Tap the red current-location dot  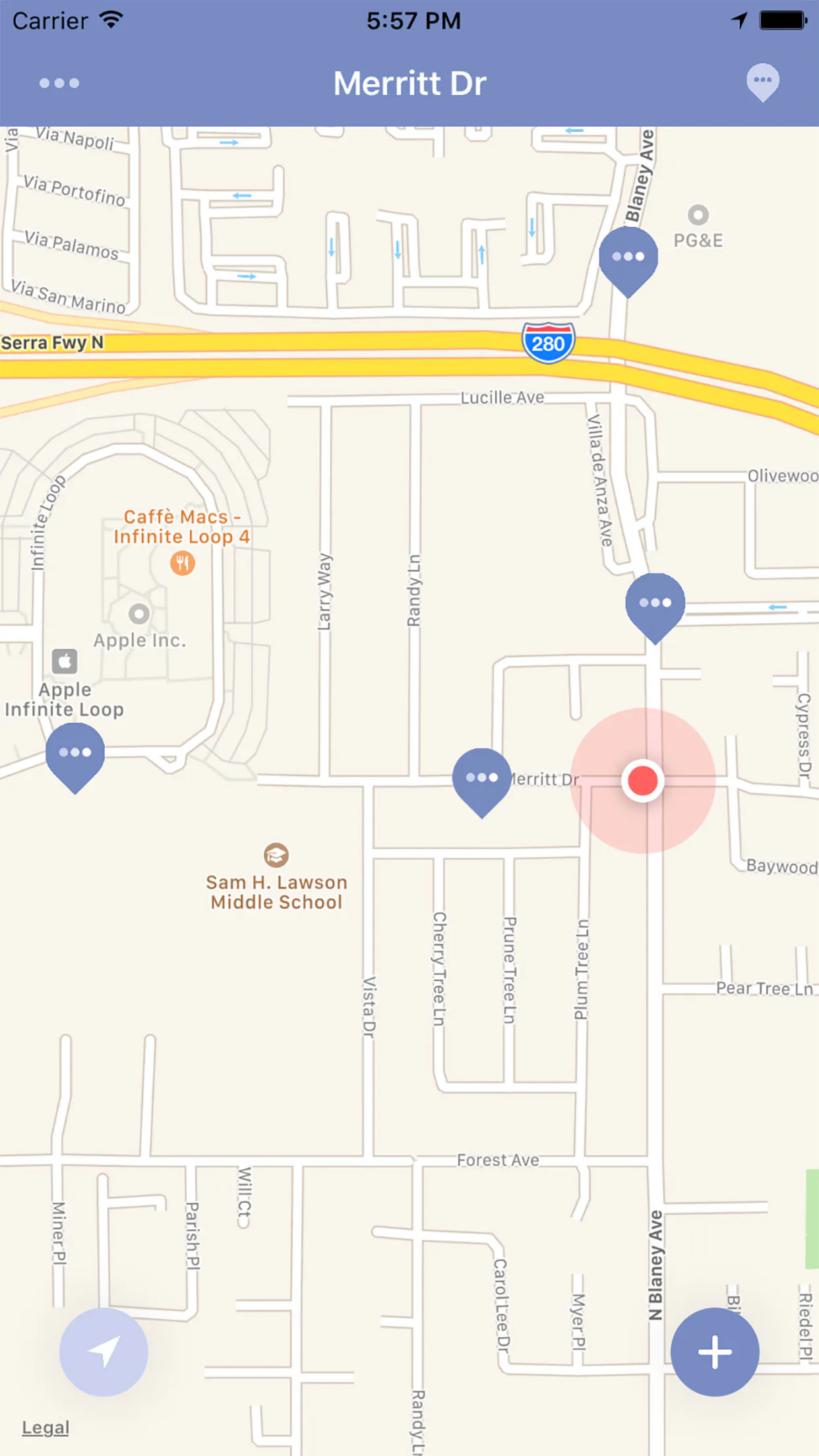pos(643,781)
